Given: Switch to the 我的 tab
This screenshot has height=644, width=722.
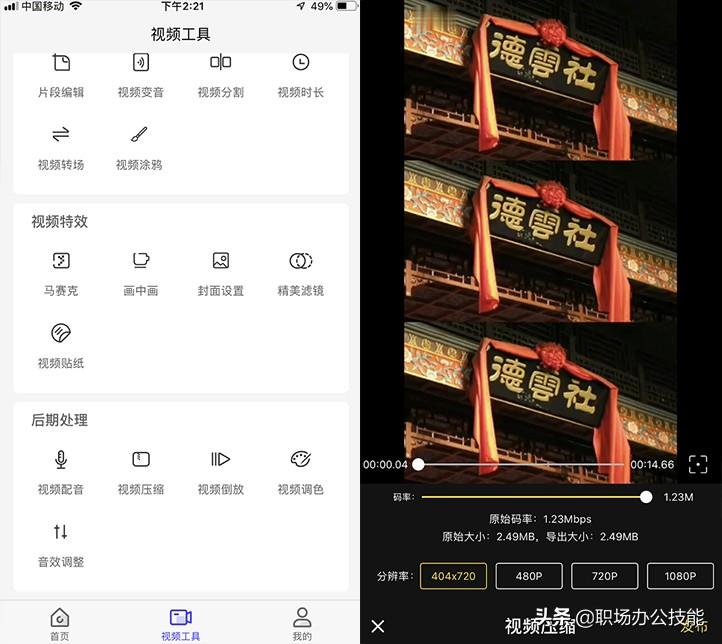Looking at the screenshot, I should click(302, 623).
